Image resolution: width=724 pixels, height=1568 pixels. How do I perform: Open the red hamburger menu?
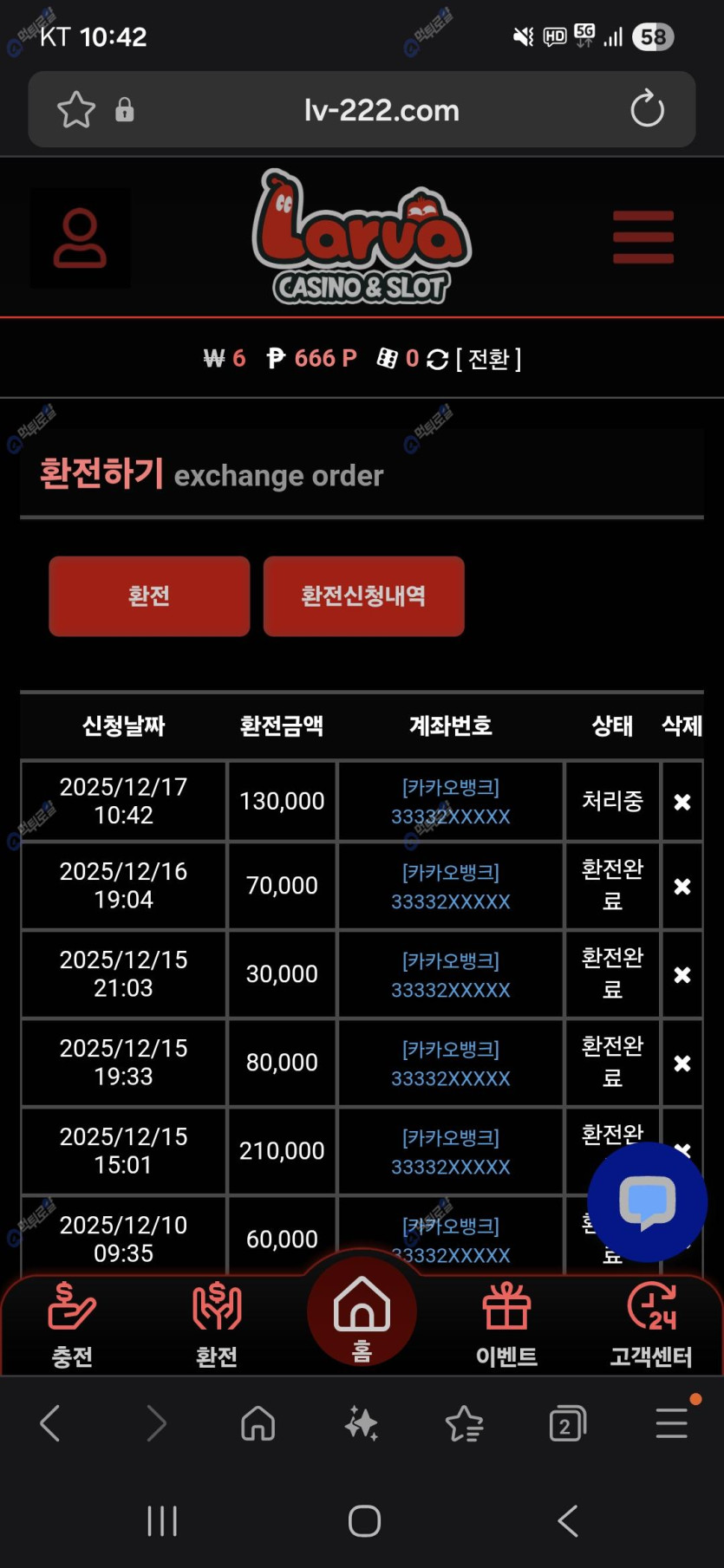642,237
